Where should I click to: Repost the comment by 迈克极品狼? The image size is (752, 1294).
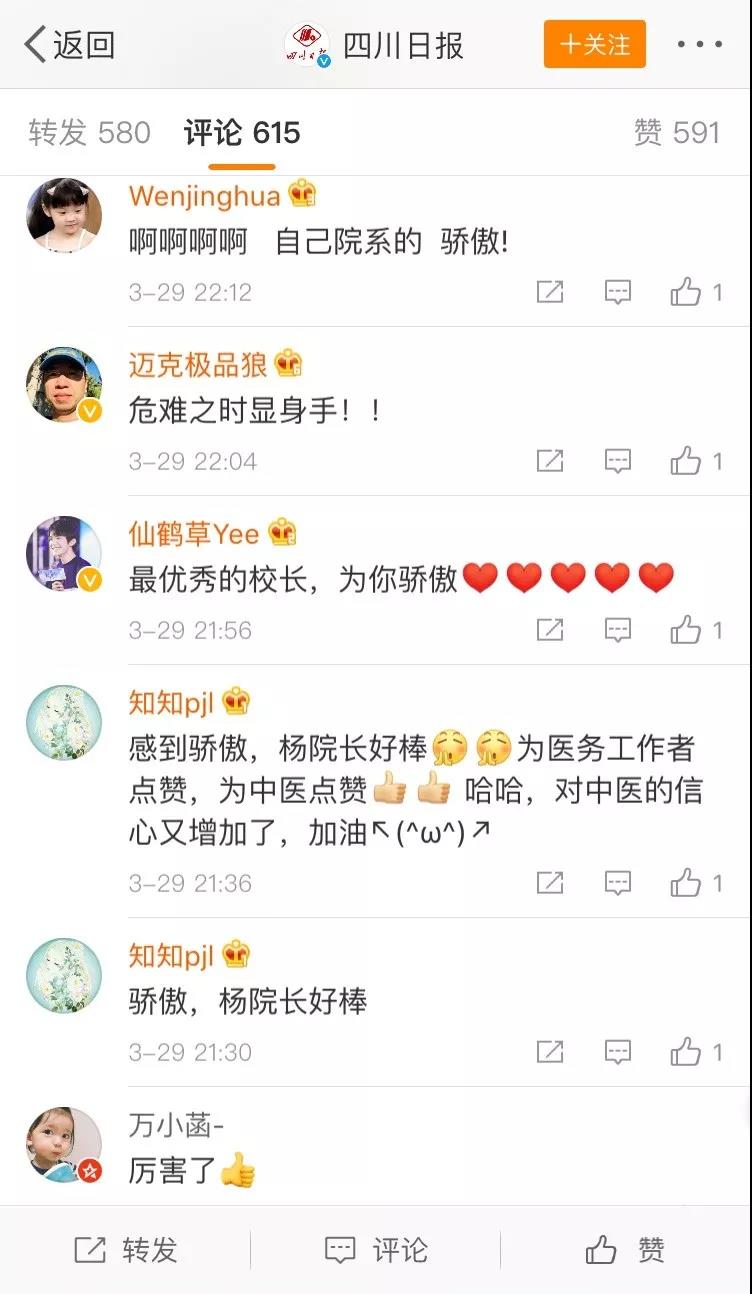550,461
